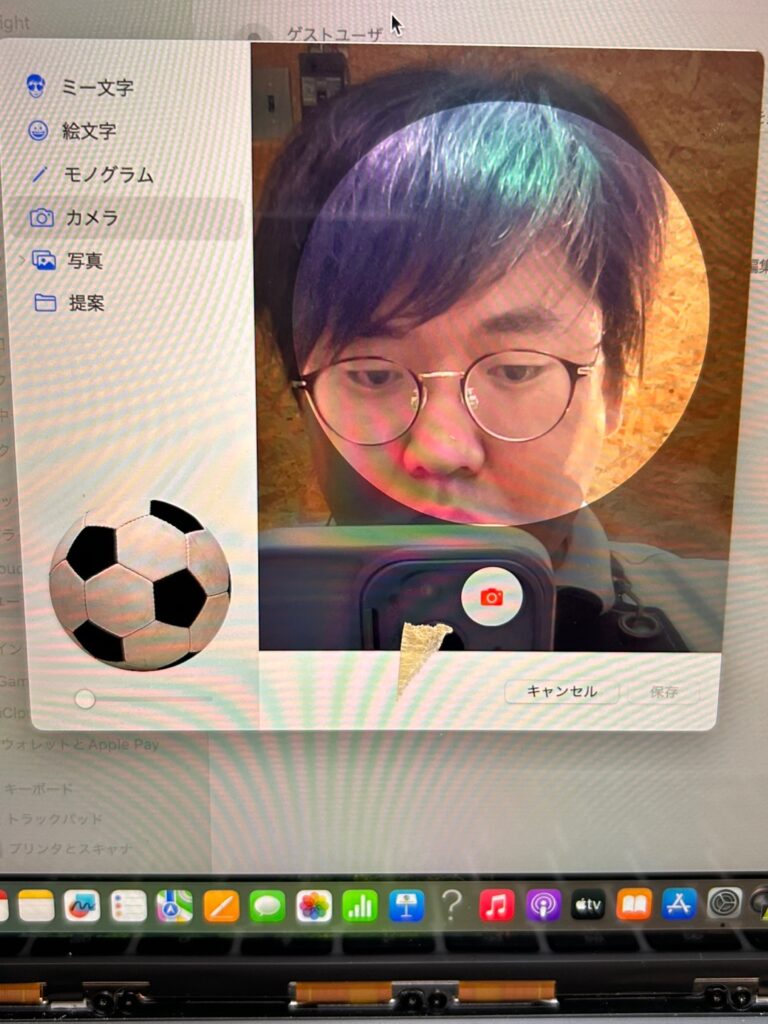Open Messages from the Dock
This screenshot has height=1024, width=768.
[x=267, y=906]
